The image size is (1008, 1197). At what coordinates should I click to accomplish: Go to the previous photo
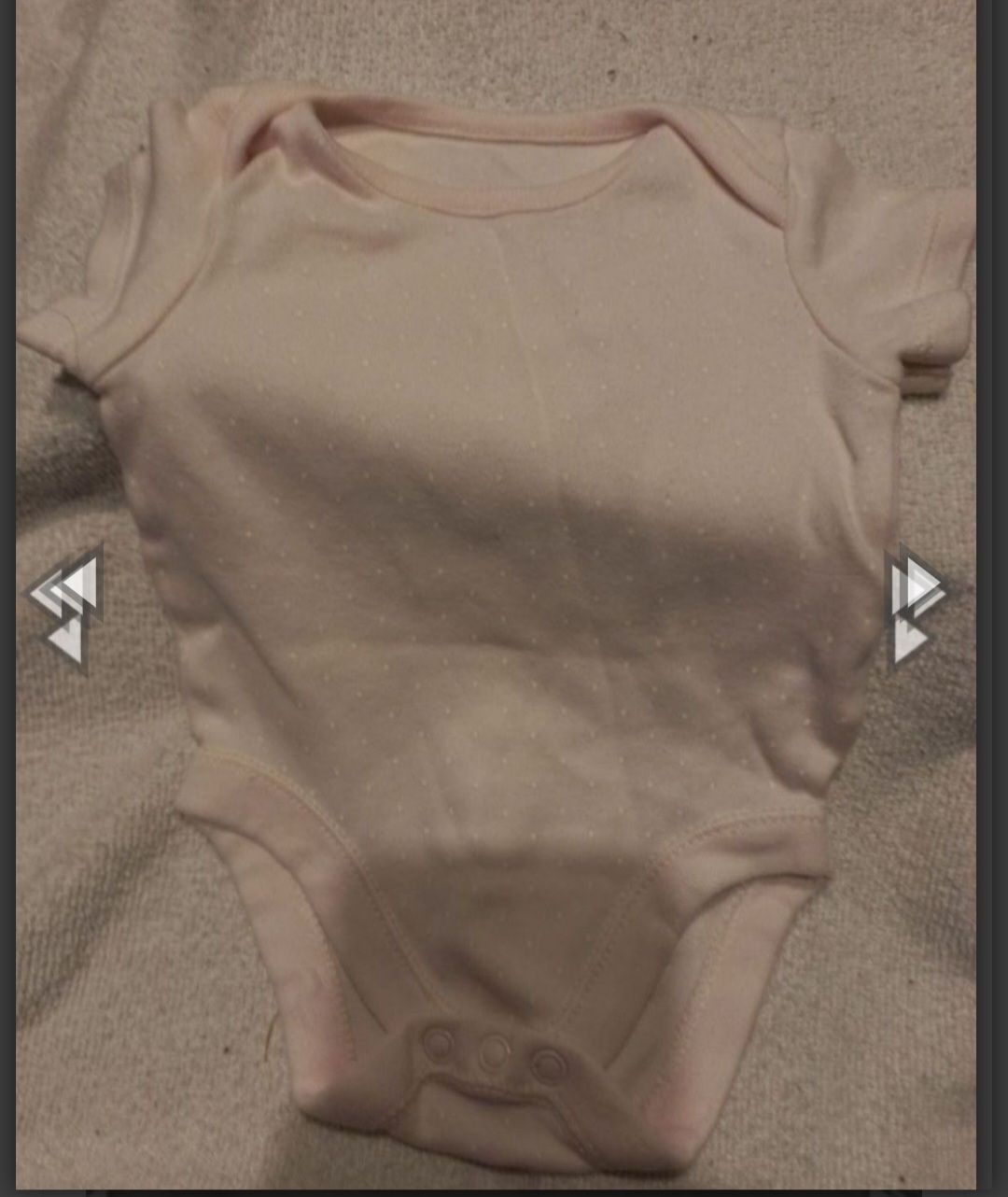pos(67,607)
